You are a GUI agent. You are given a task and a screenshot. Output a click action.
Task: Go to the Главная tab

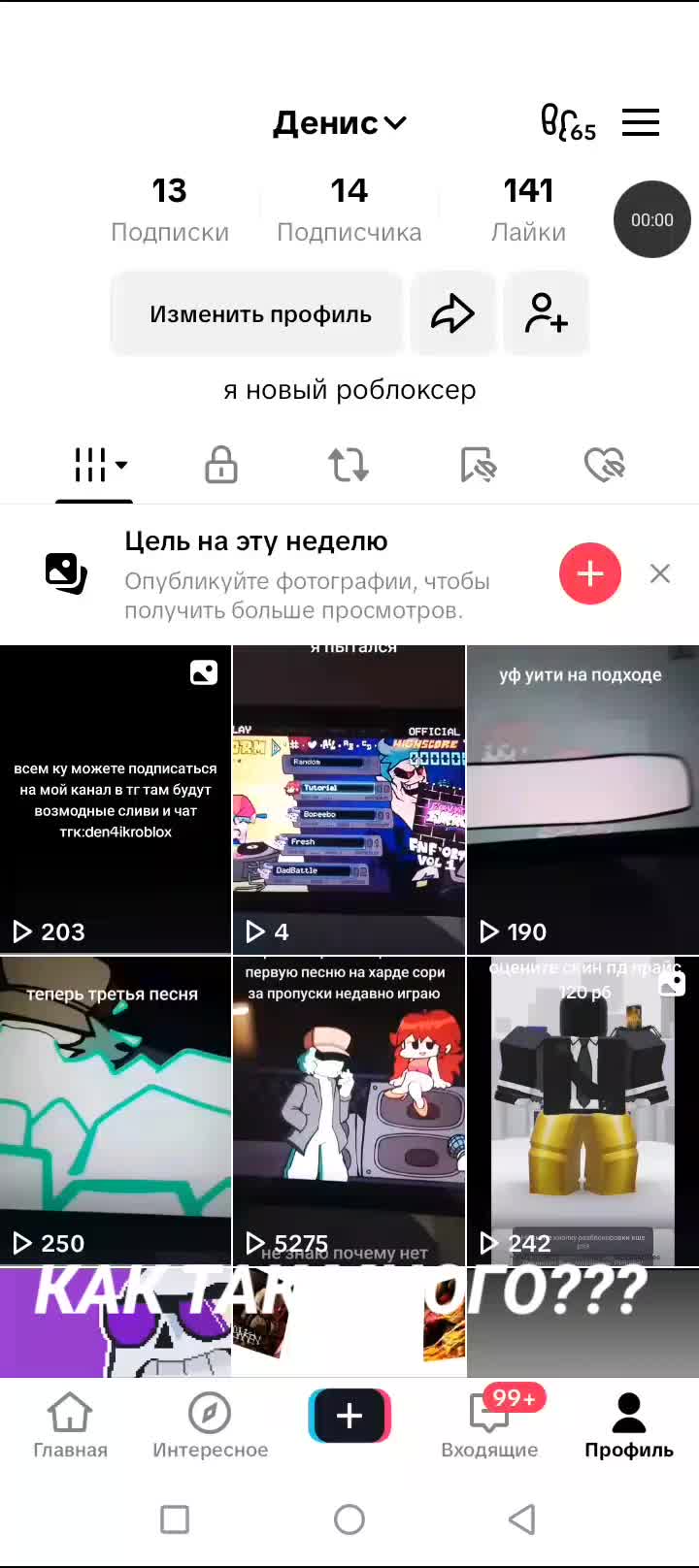pyautogui.click(x=70, y=1424)
